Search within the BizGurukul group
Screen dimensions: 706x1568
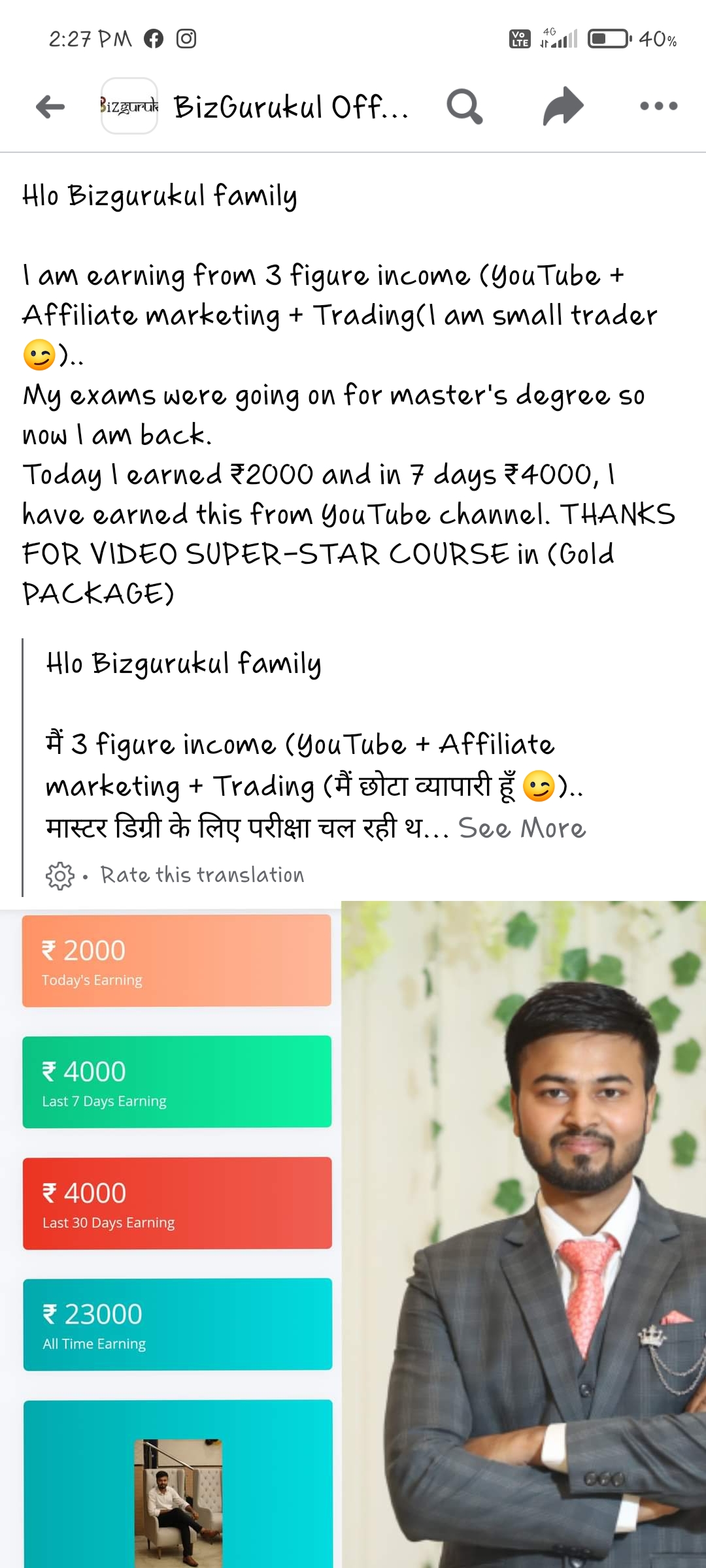(464, 106)
